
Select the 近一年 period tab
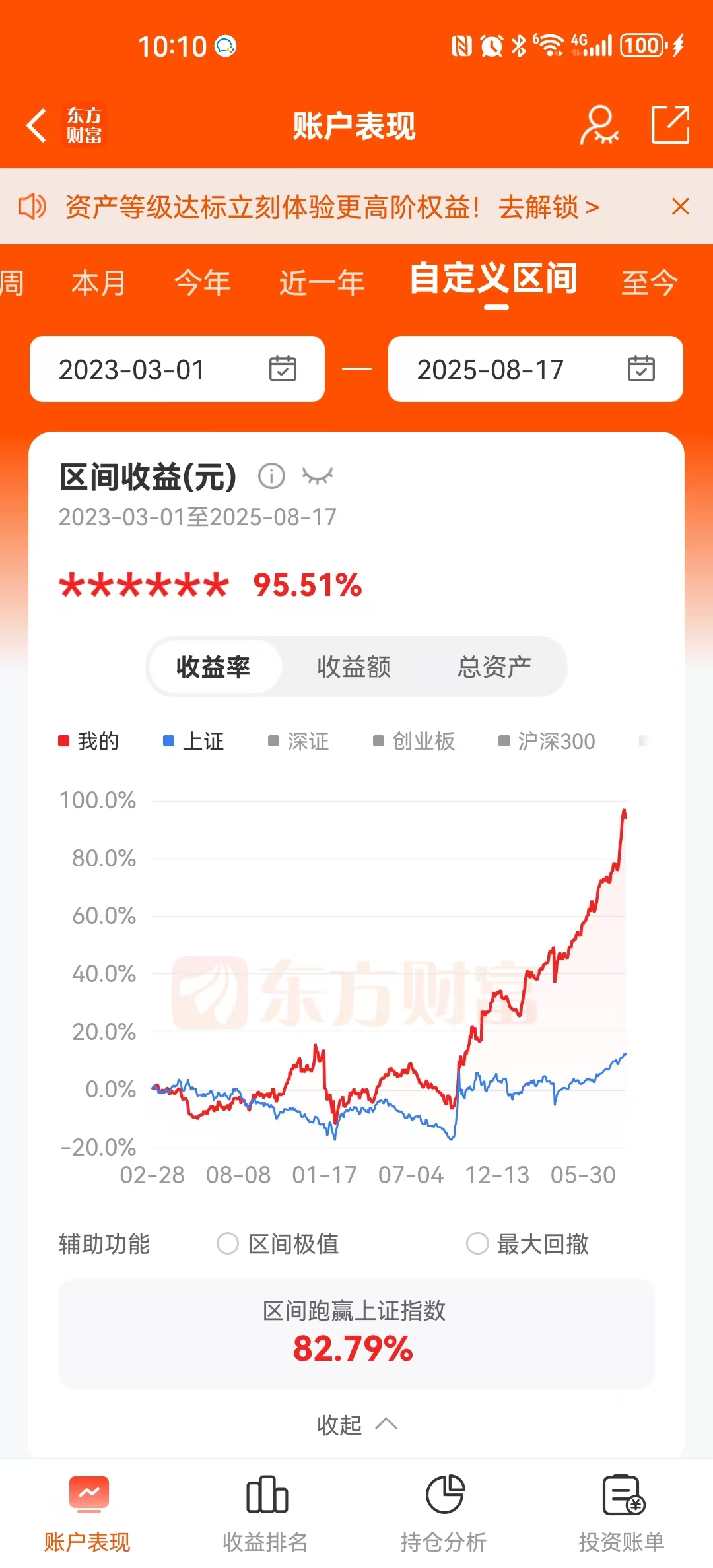click(x=322, y=283)
